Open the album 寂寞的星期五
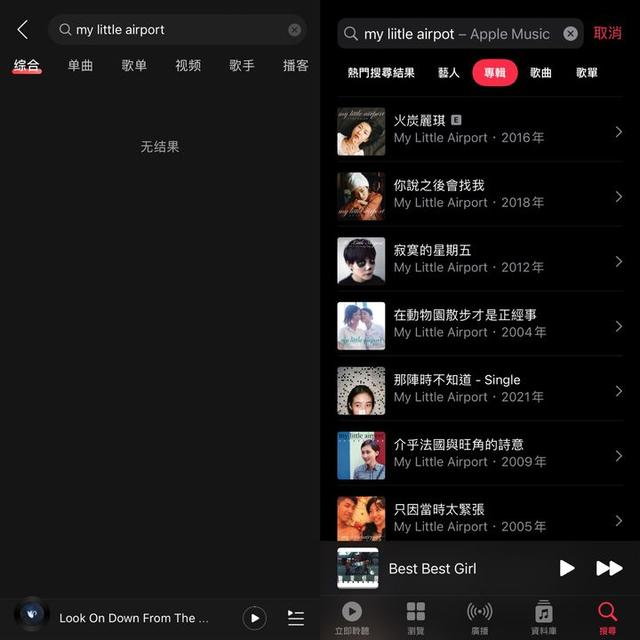The image size is (640, 640). coord(480,261)
